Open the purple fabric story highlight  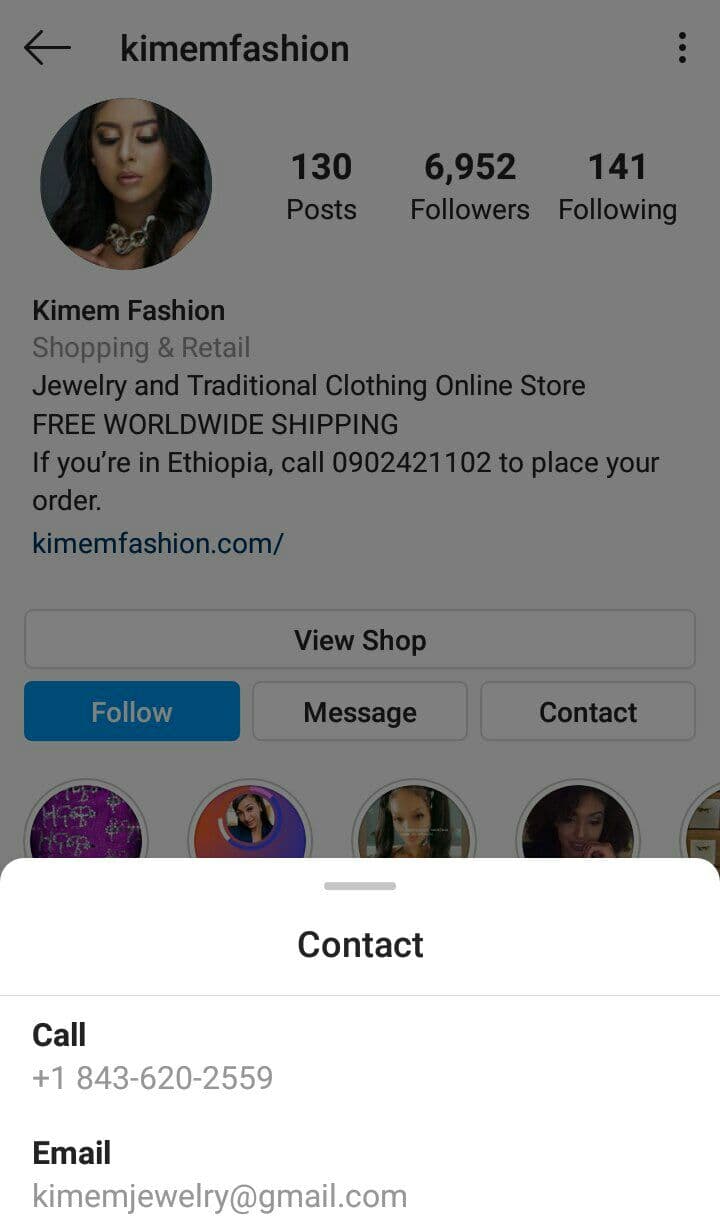point(86,822)
